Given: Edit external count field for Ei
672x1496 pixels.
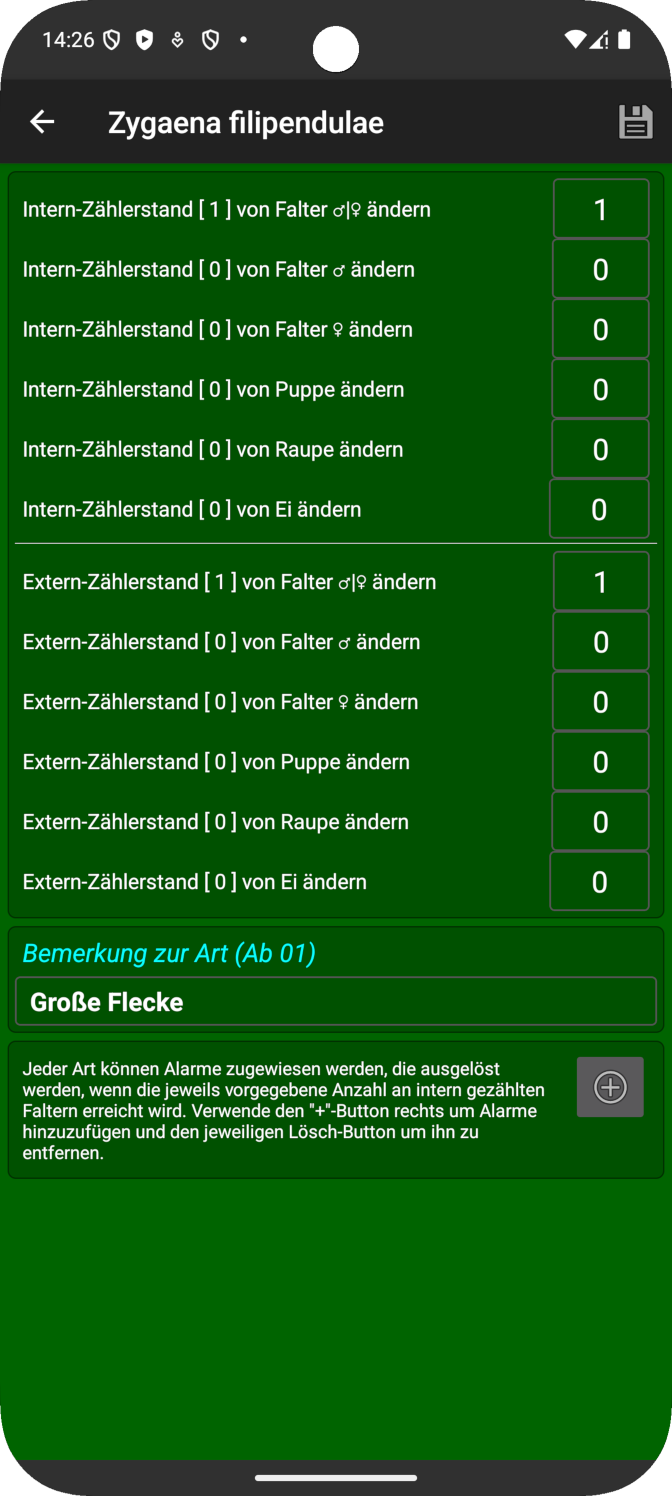Looking at the screenshot, I should coord(599,882).
